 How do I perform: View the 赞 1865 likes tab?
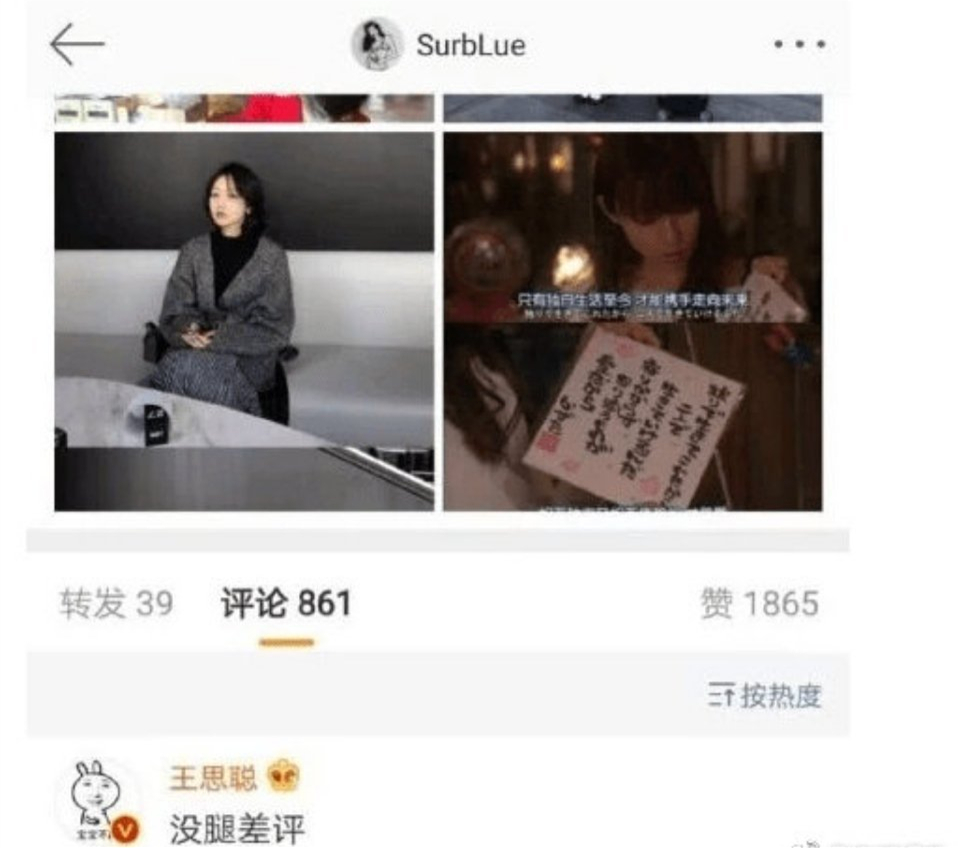pos(759,604)
